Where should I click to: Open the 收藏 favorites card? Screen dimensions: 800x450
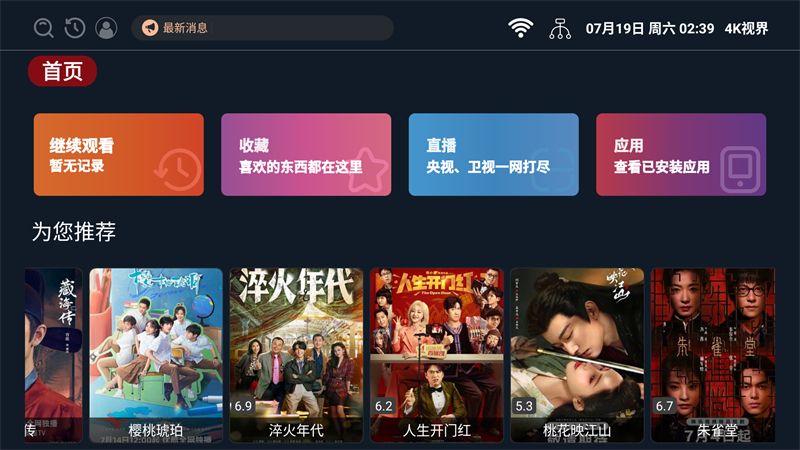306,154
